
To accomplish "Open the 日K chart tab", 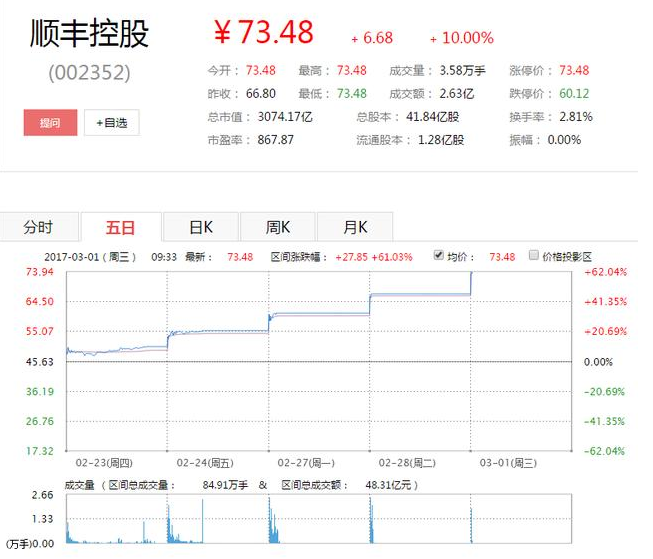I will [200, 226].
